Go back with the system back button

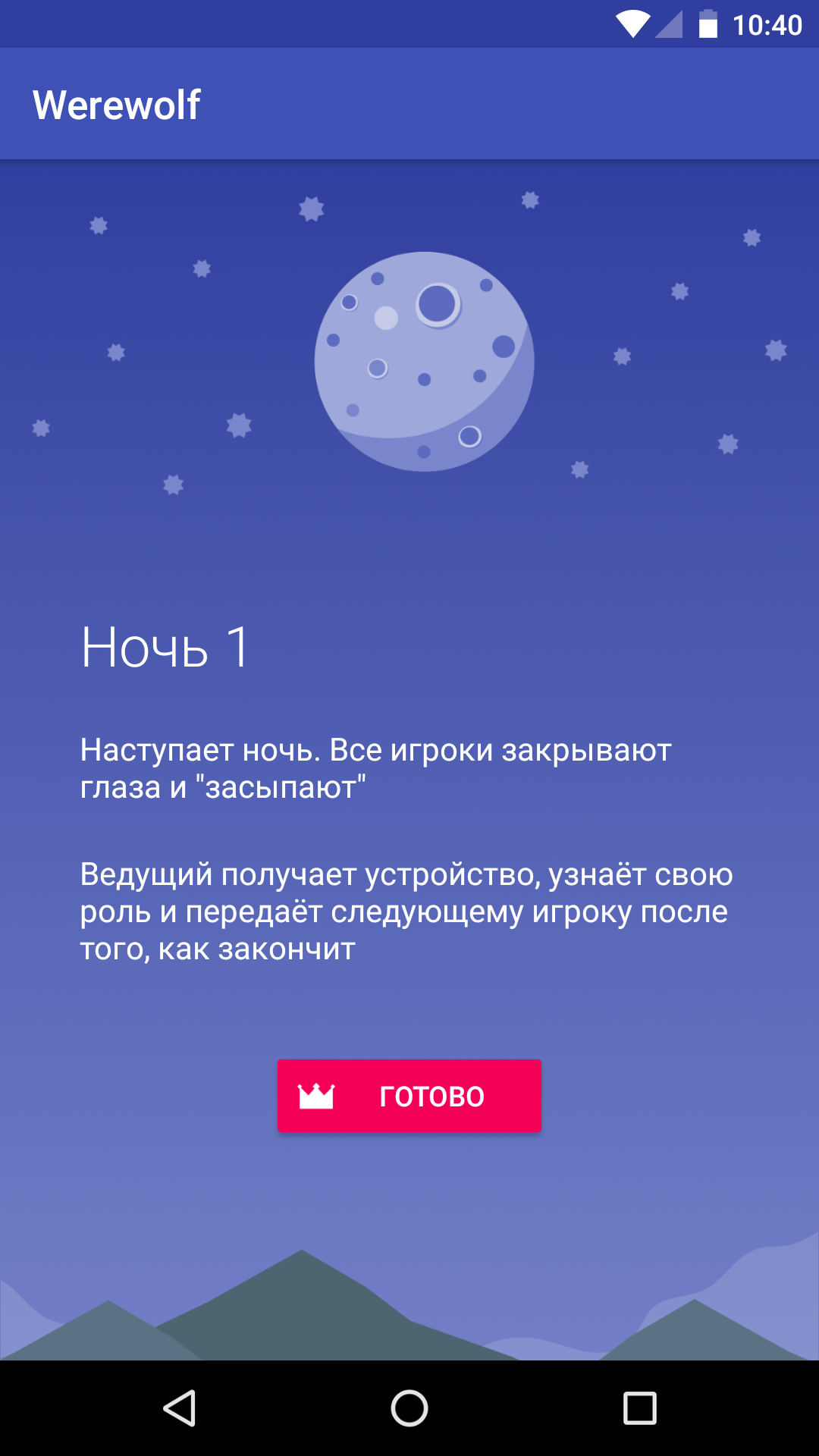(x=180, y=1408)
